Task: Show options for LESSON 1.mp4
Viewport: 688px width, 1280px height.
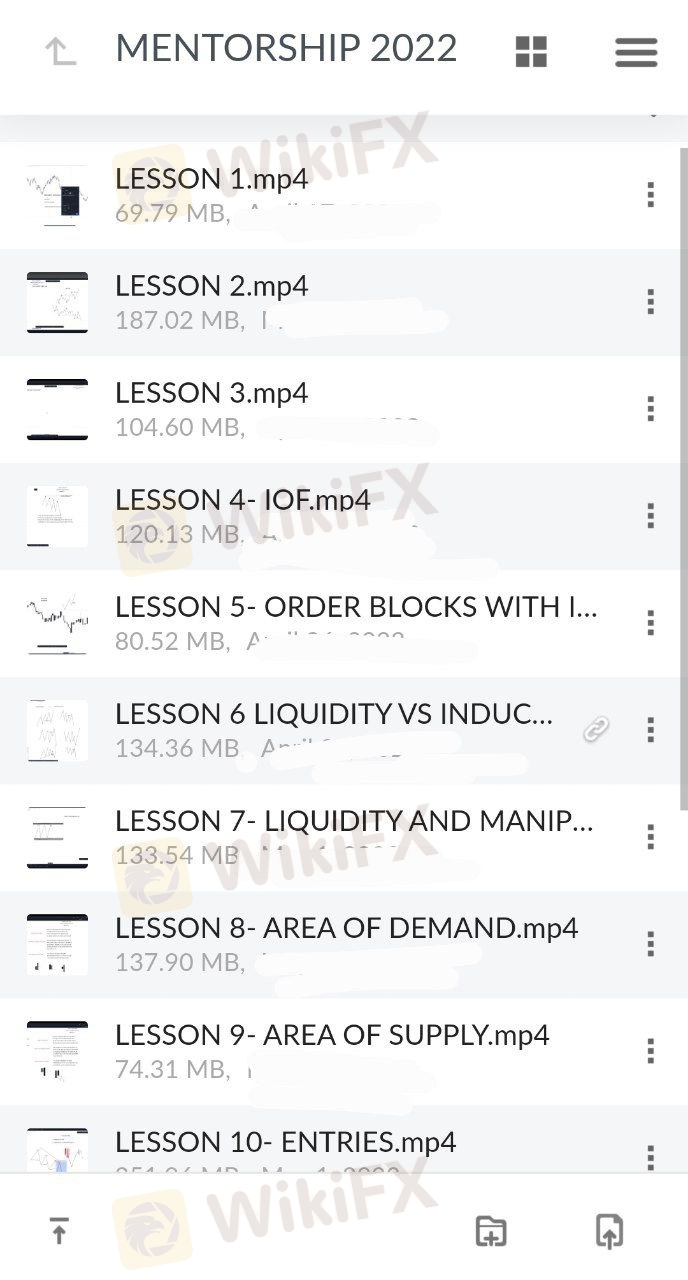Action: pos(650,195)
